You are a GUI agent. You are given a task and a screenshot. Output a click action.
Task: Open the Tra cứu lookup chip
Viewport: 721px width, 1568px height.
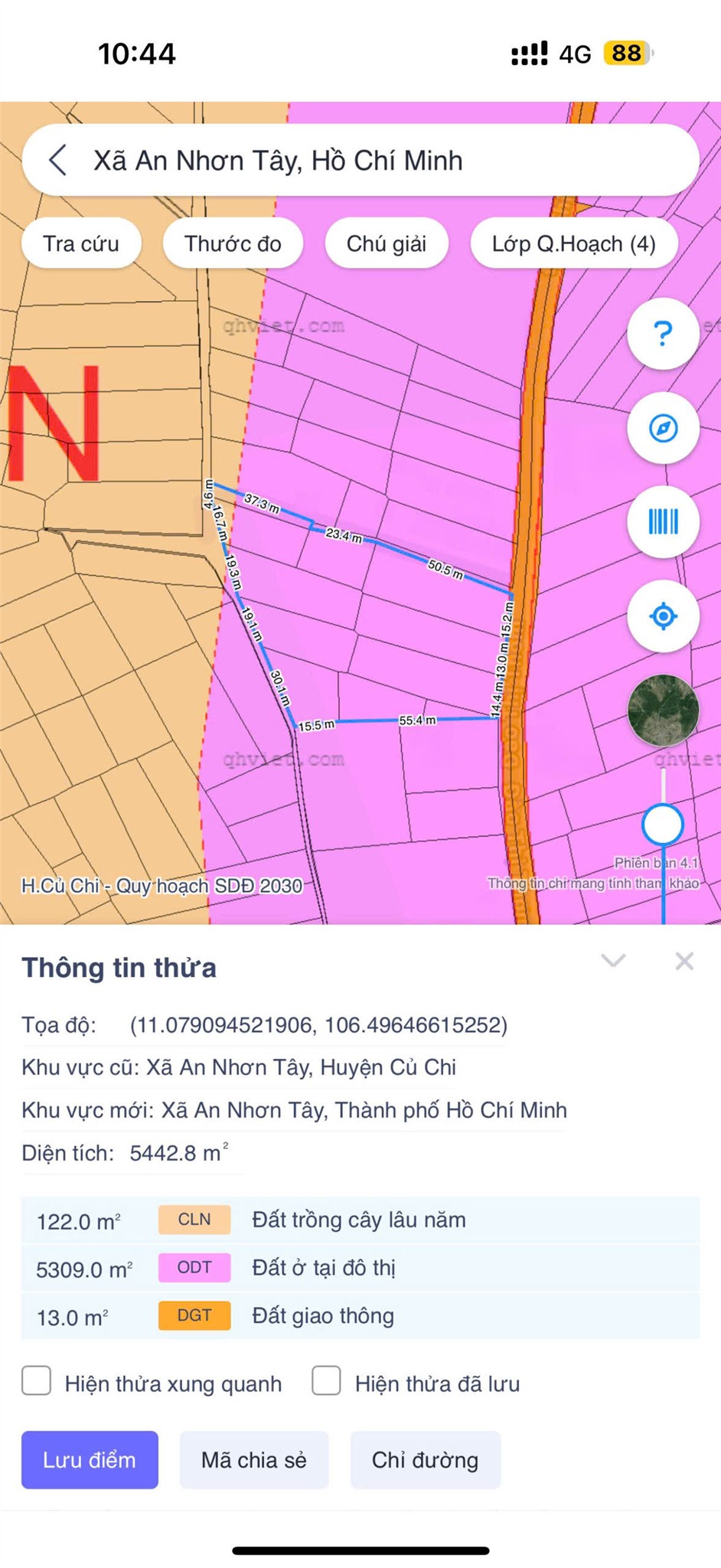81,243
